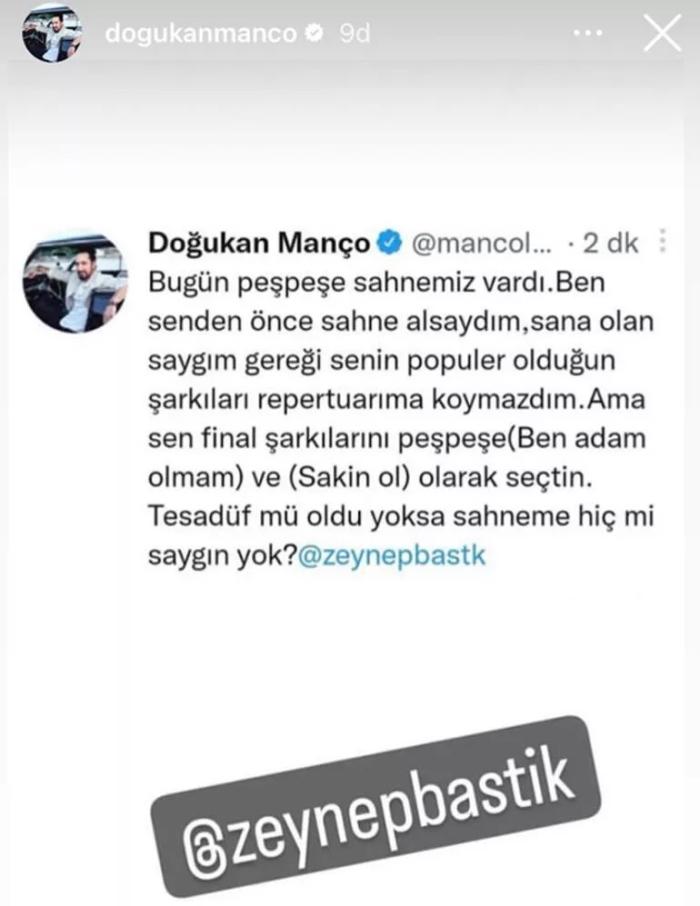Open dogukanmanco's profile from the username
700x906 pixels.
pyautogui.click(x=200, y=33)
